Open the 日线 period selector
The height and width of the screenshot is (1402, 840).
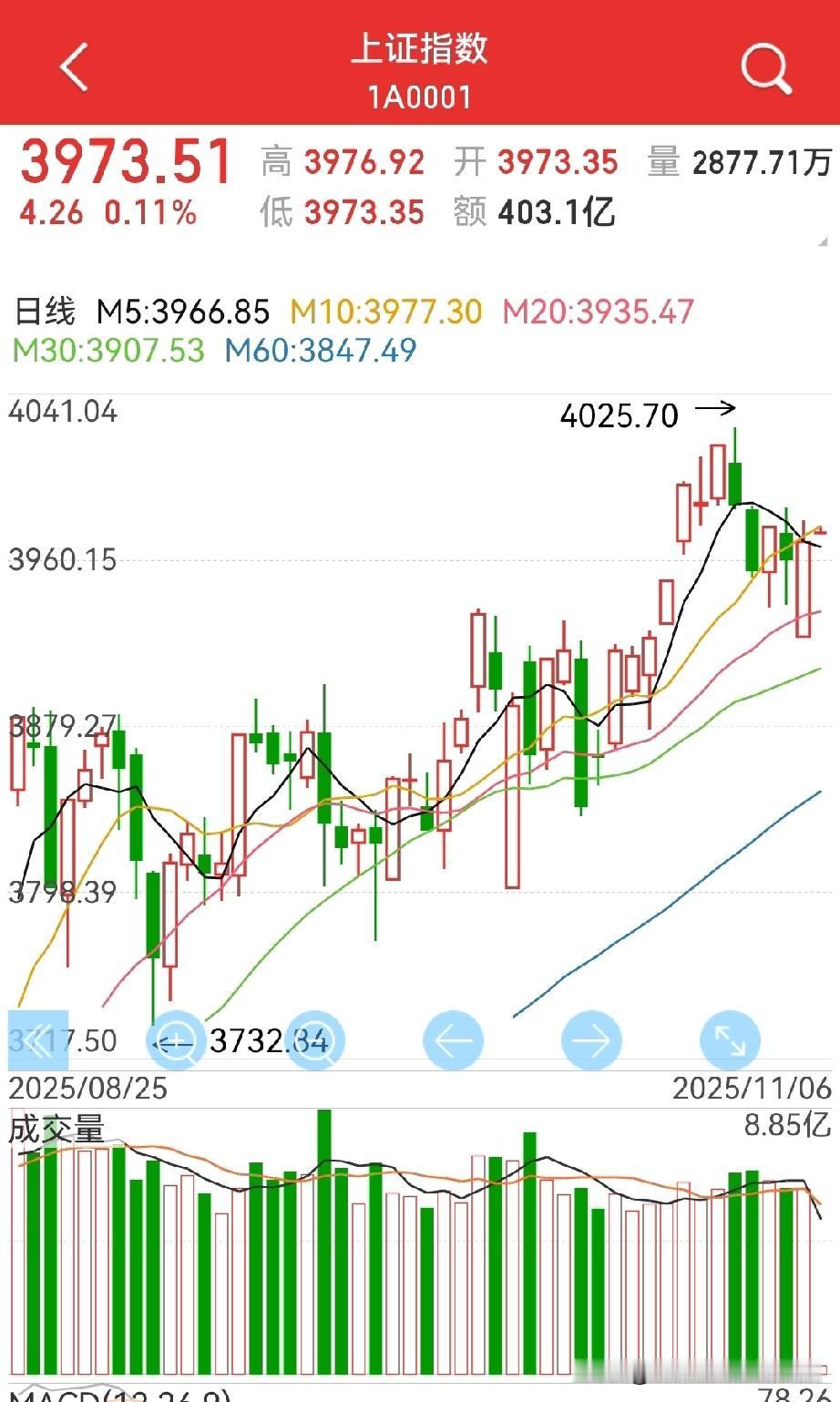coord(47,311)
